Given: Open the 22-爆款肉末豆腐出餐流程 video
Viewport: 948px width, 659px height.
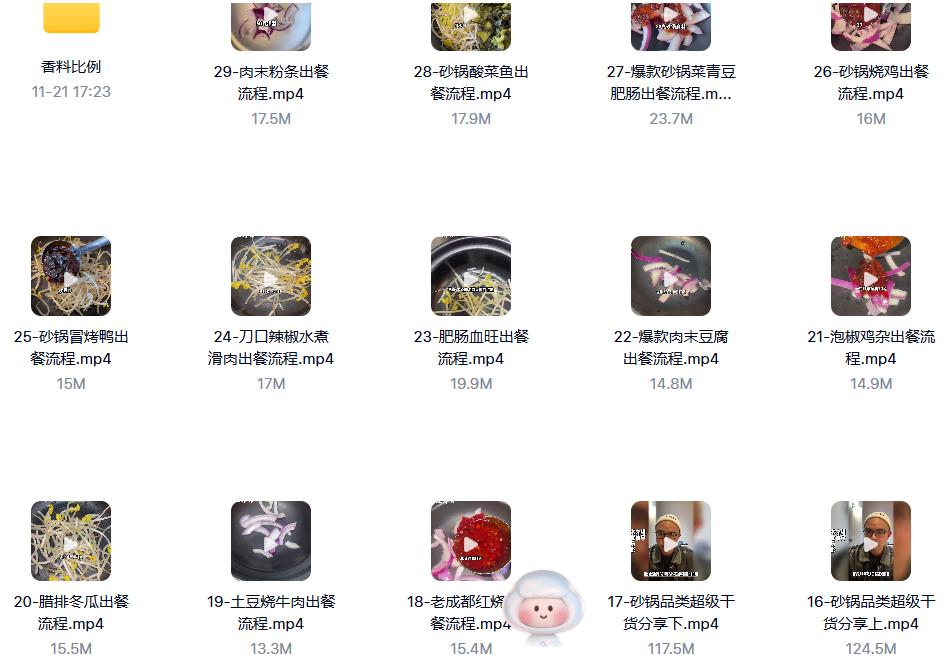Looking at the screenshot, I should point(671,277).
